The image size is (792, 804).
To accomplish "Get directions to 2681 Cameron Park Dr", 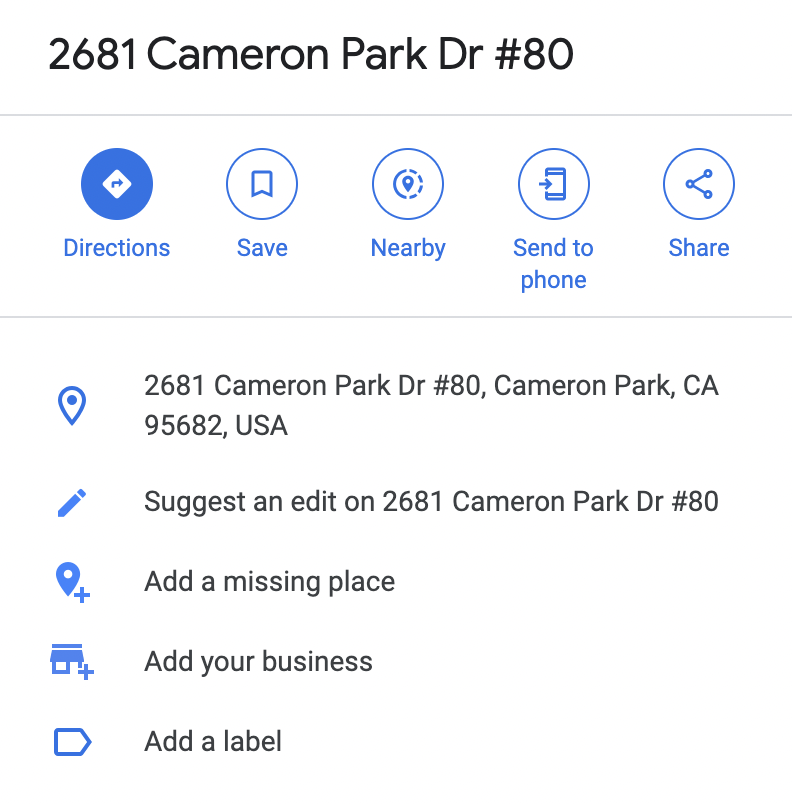I will pyautogui.click(x=117, y=185).
